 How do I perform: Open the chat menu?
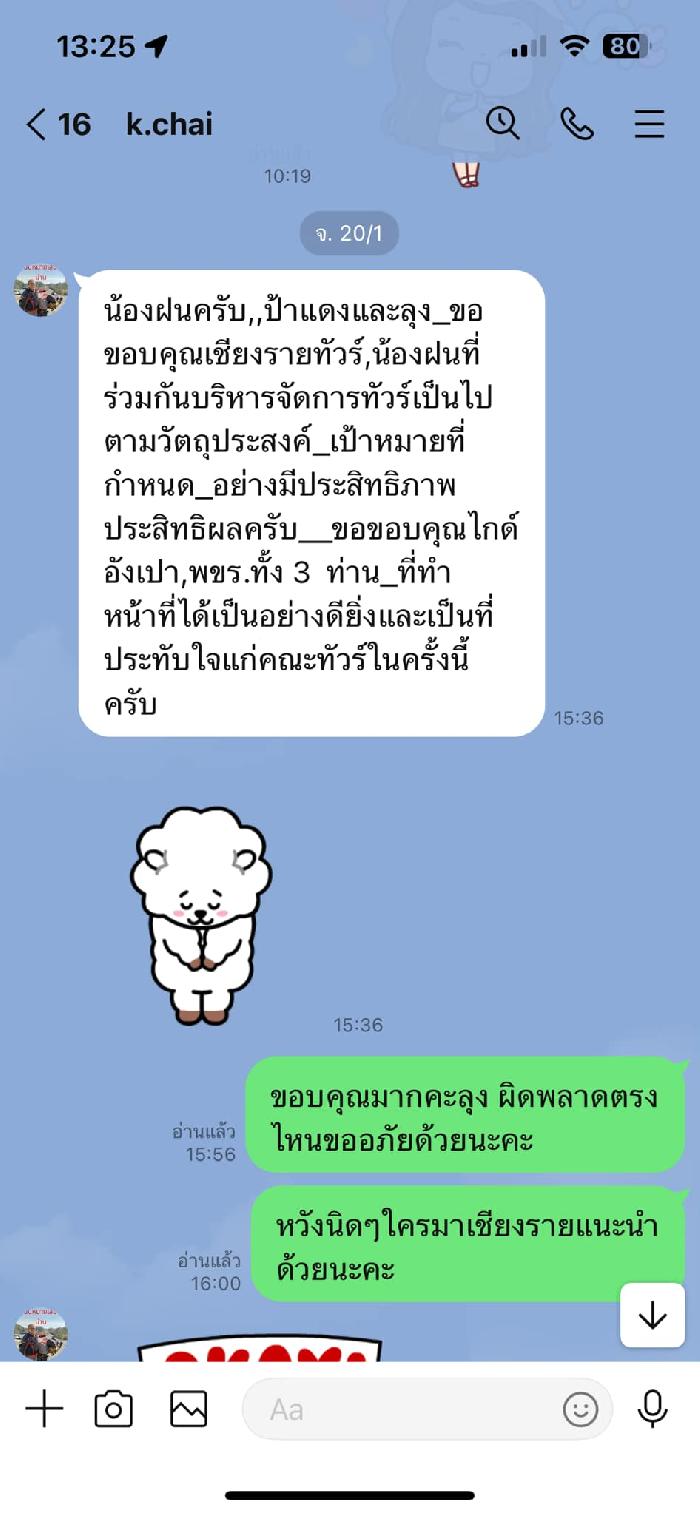[649, 124]
